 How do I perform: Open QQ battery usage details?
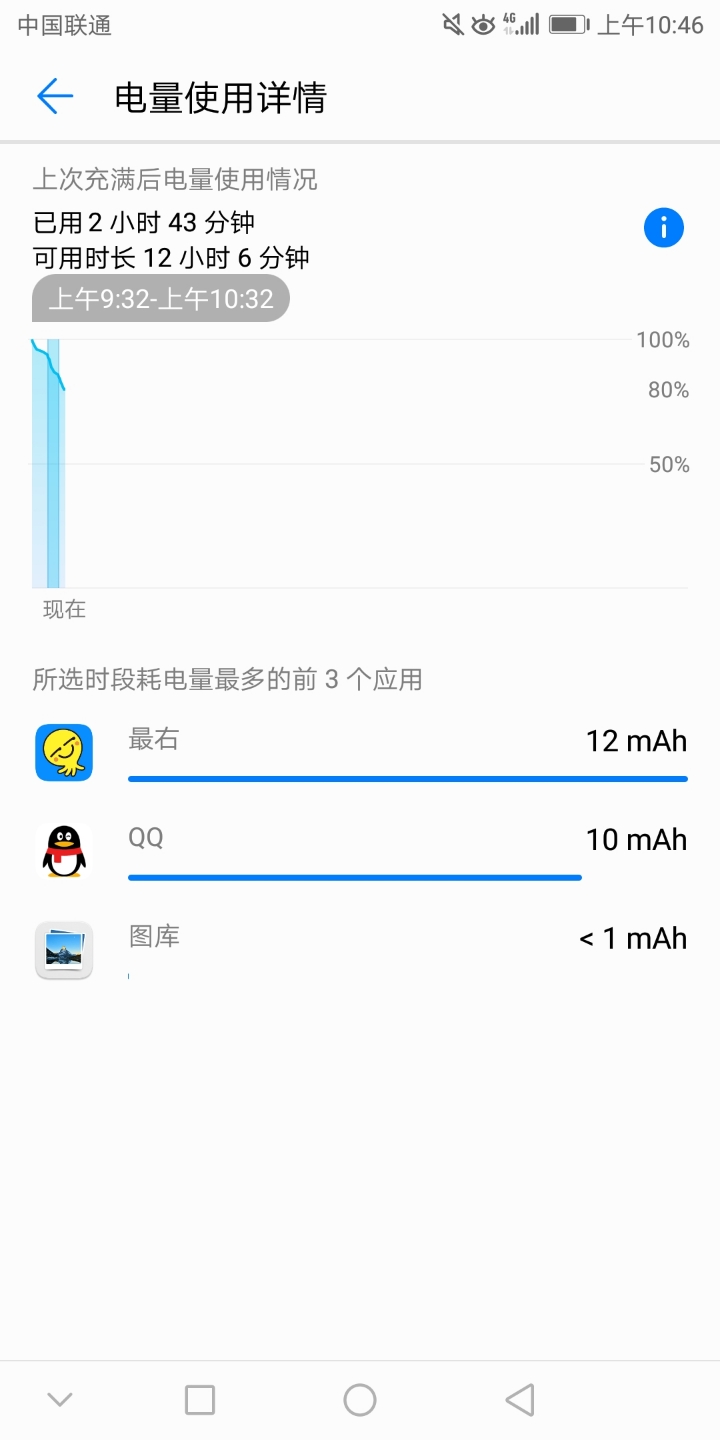click(360, 851)
